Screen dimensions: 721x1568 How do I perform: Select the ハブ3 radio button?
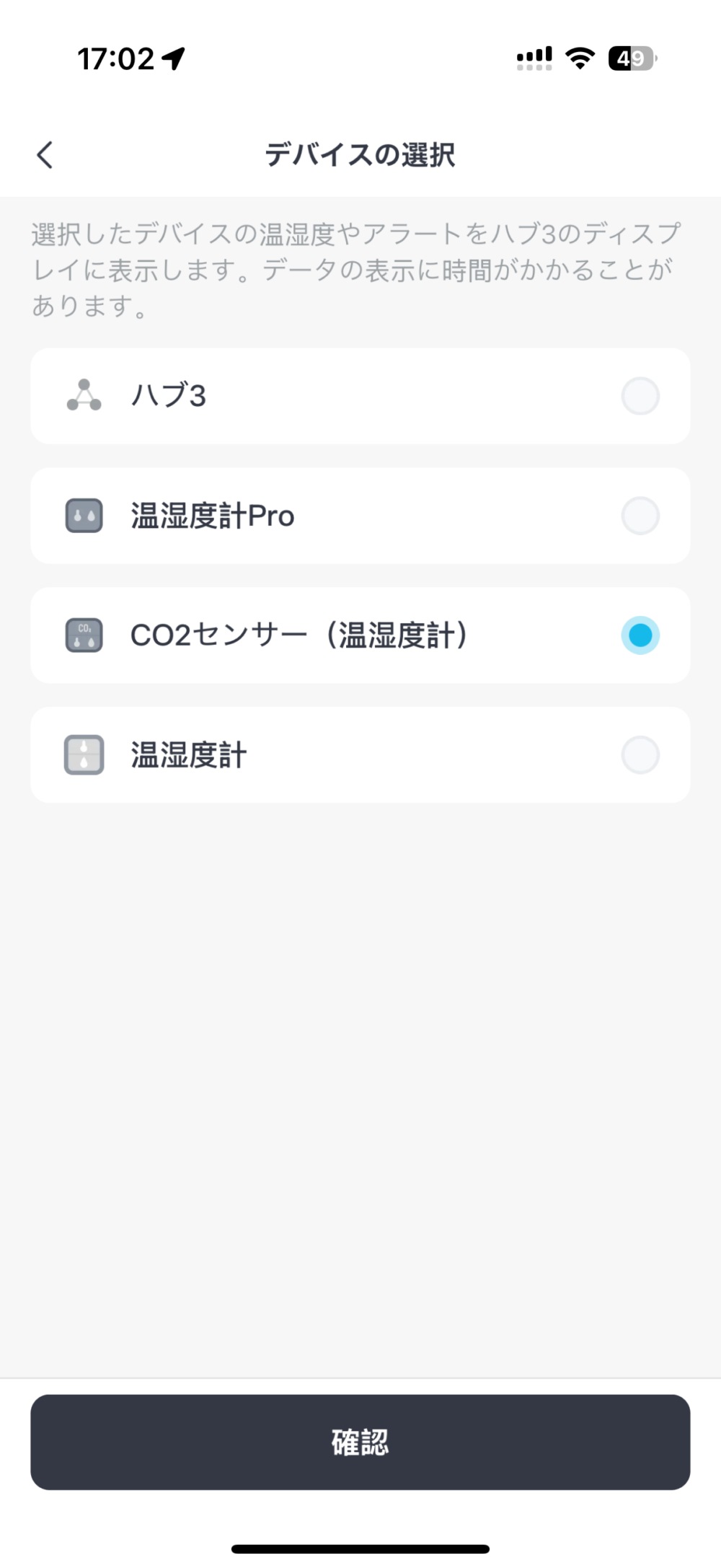click(x=640, y=396)
